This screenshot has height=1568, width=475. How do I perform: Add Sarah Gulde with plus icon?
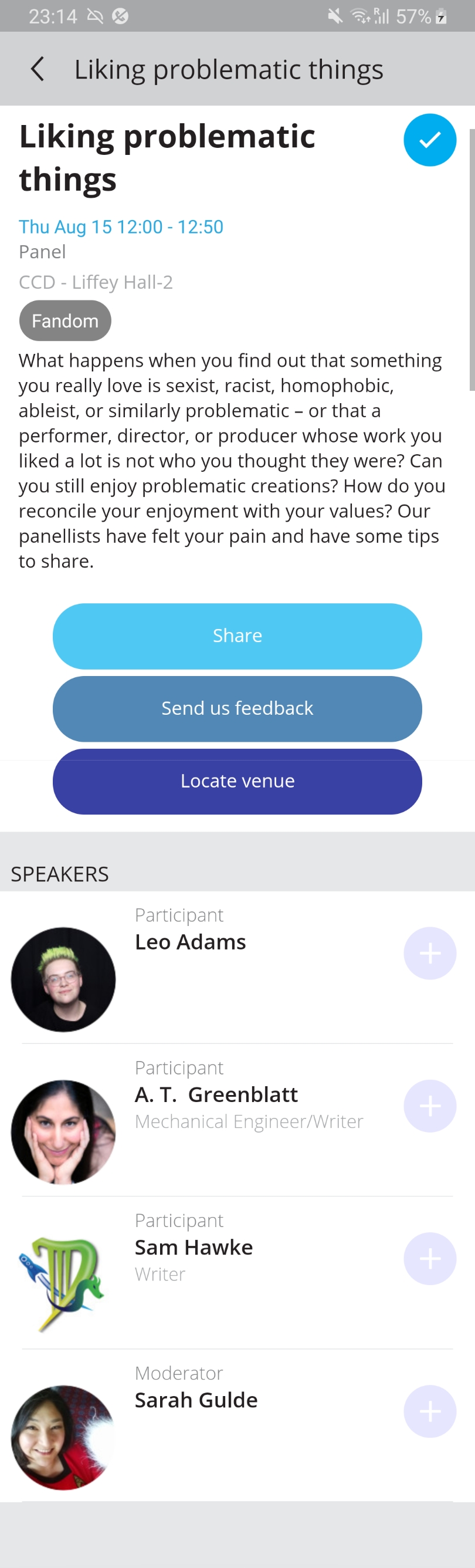tap(429, 1411)
